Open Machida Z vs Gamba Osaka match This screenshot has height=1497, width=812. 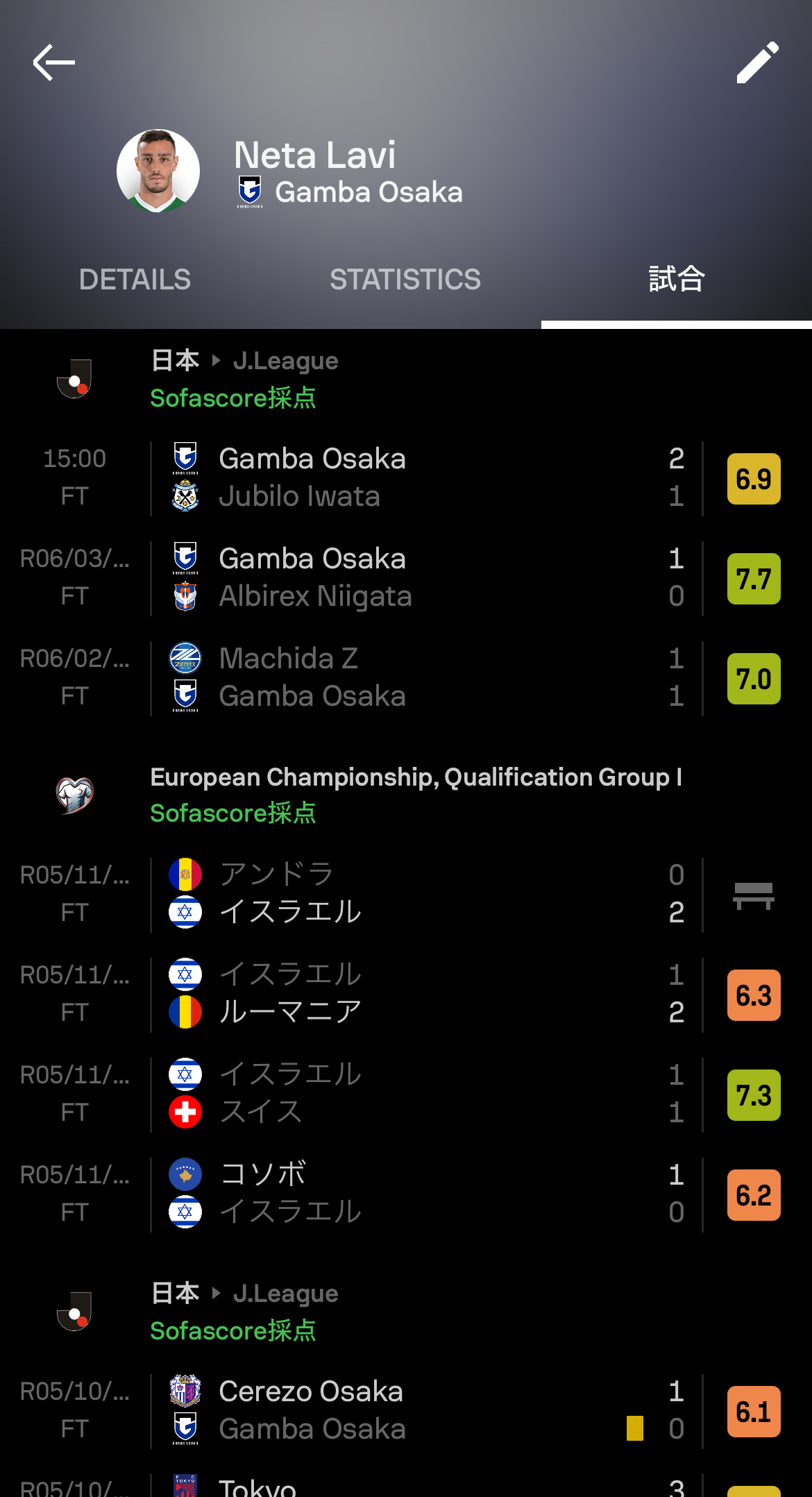[406, 678]
